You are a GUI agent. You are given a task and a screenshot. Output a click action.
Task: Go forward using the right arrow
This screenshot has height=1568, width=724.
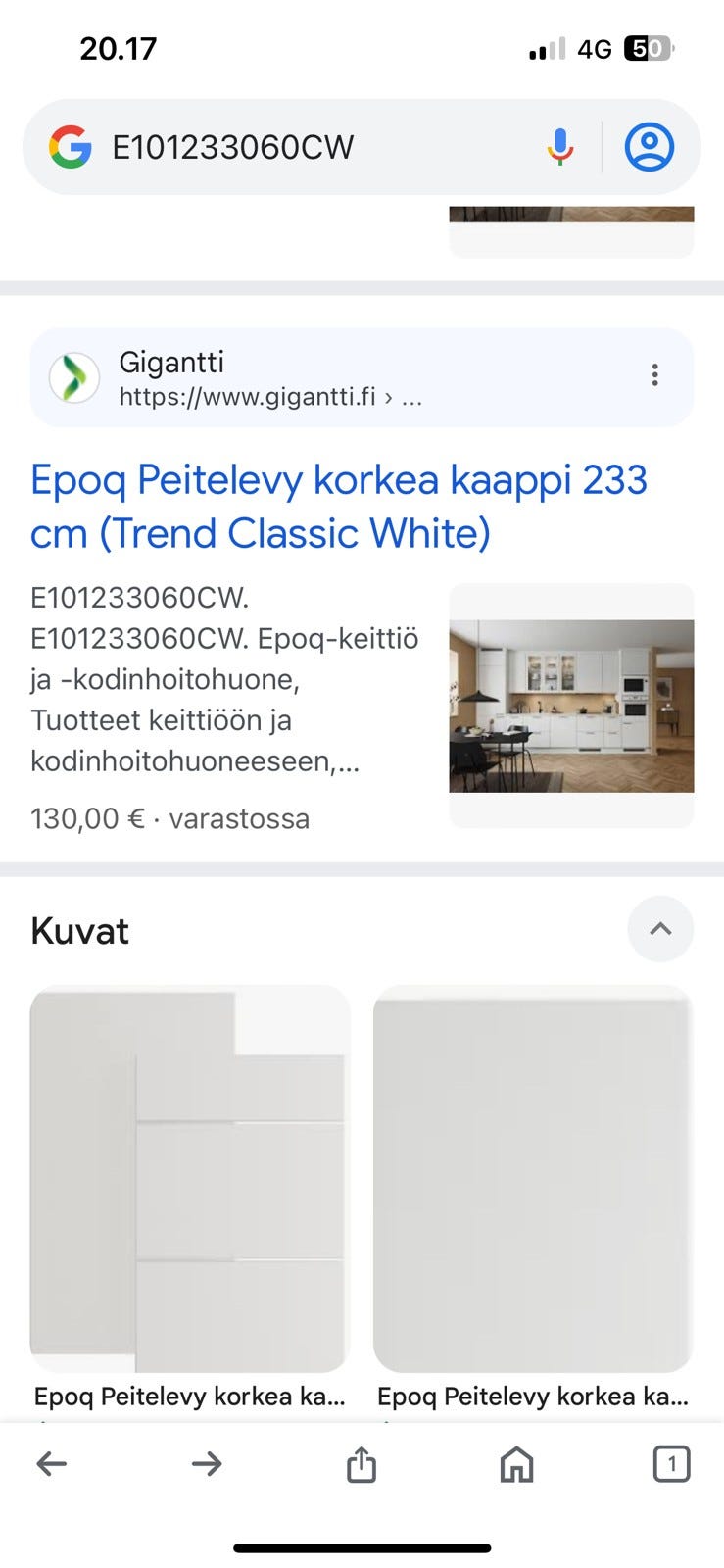pos(207,1464)
